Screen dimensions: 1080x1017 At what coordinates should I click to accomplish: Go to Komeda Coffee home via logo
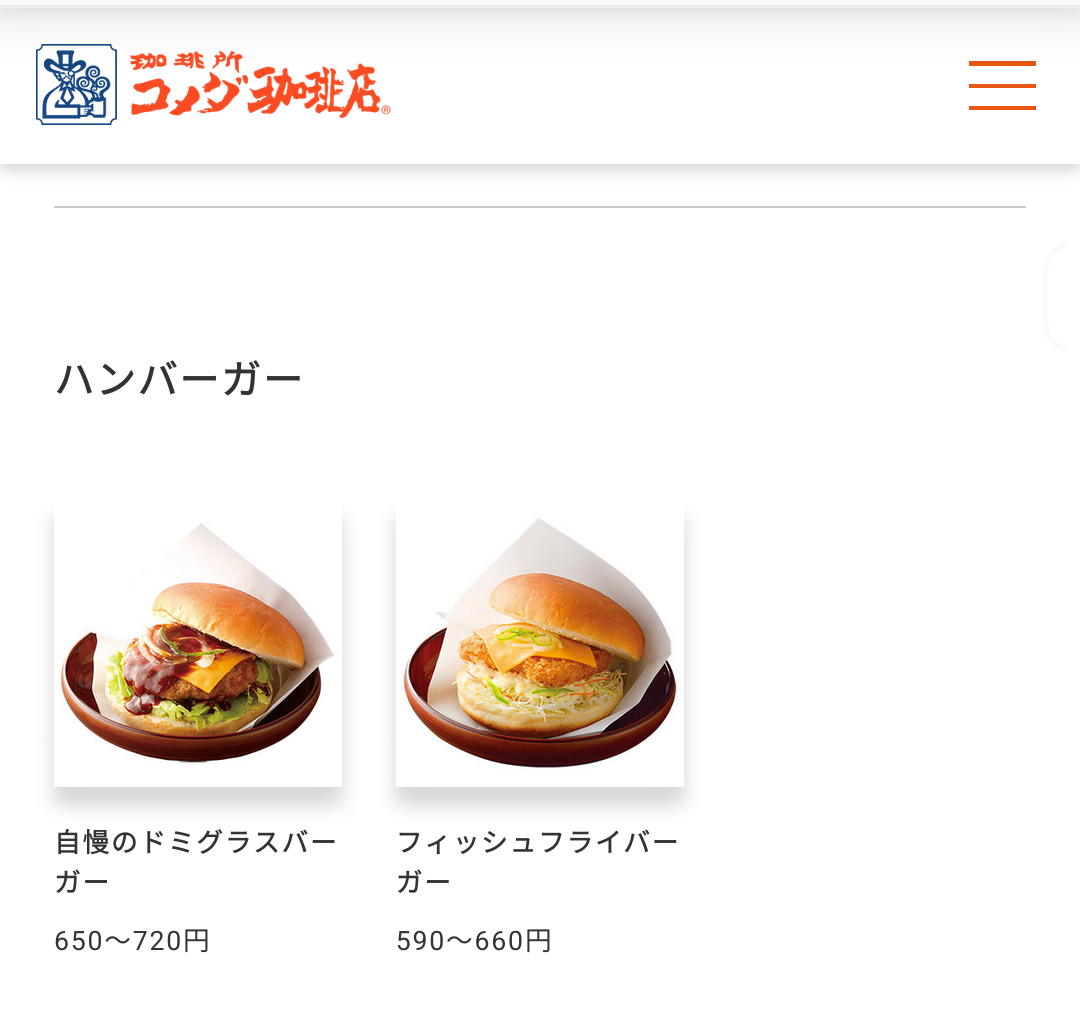213,85
